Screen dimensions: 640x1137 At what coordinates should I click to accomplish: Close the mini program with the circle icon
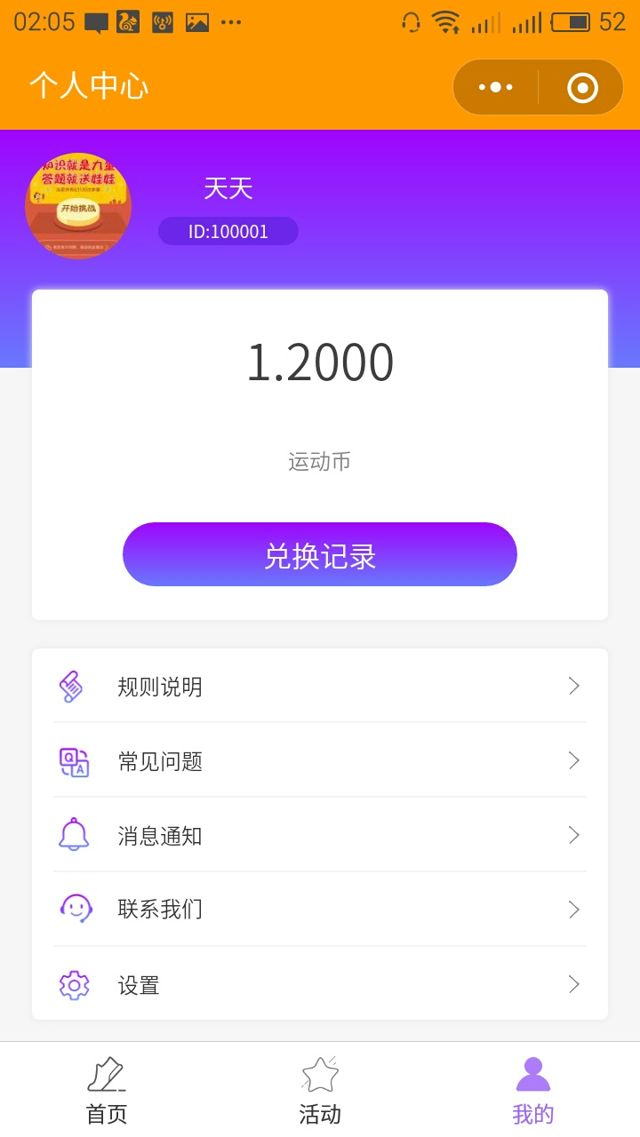tap(582, 88)
